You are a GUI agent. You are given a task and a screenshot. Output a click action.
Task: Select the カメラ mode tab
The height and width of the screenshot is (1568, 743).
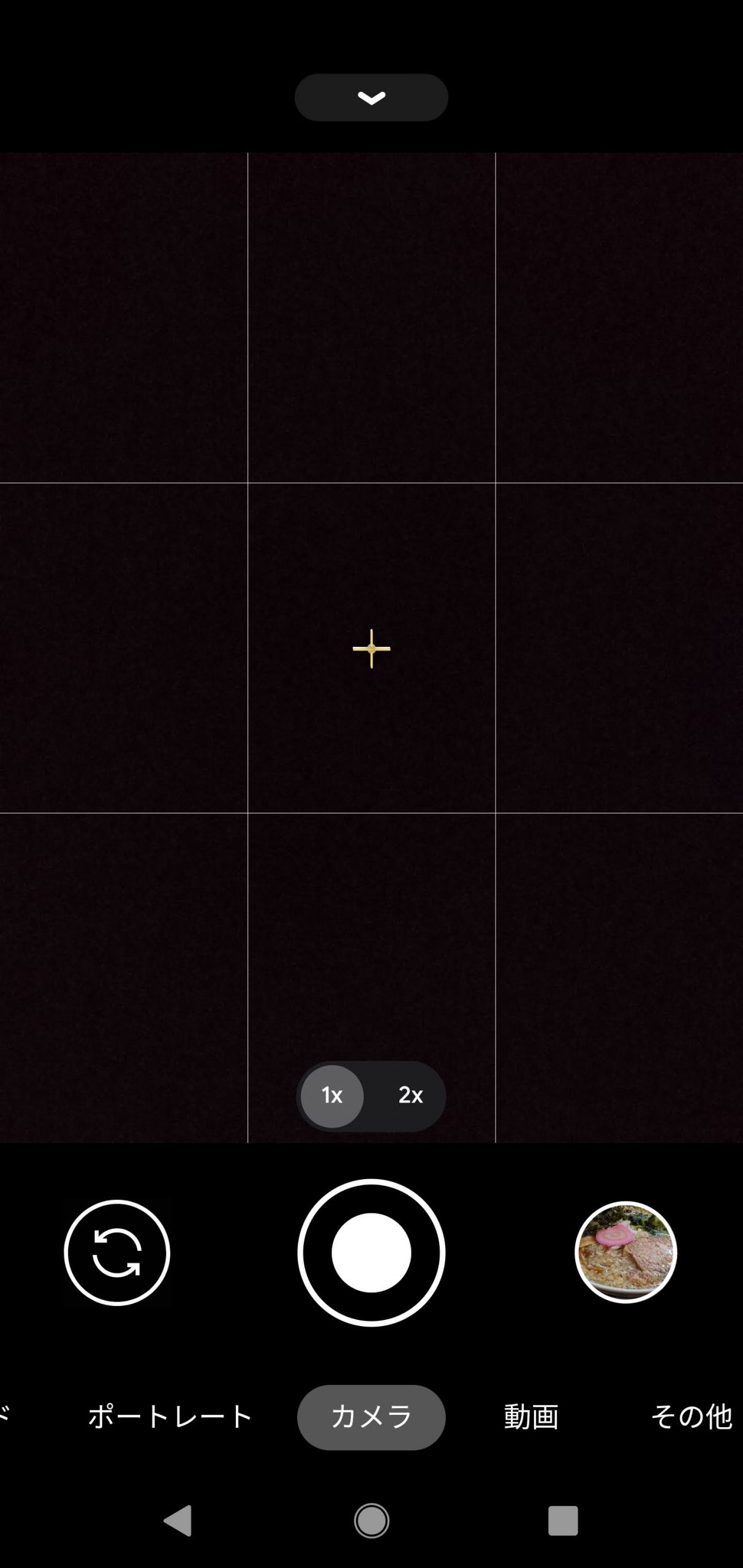click(x=371, y=1417)
